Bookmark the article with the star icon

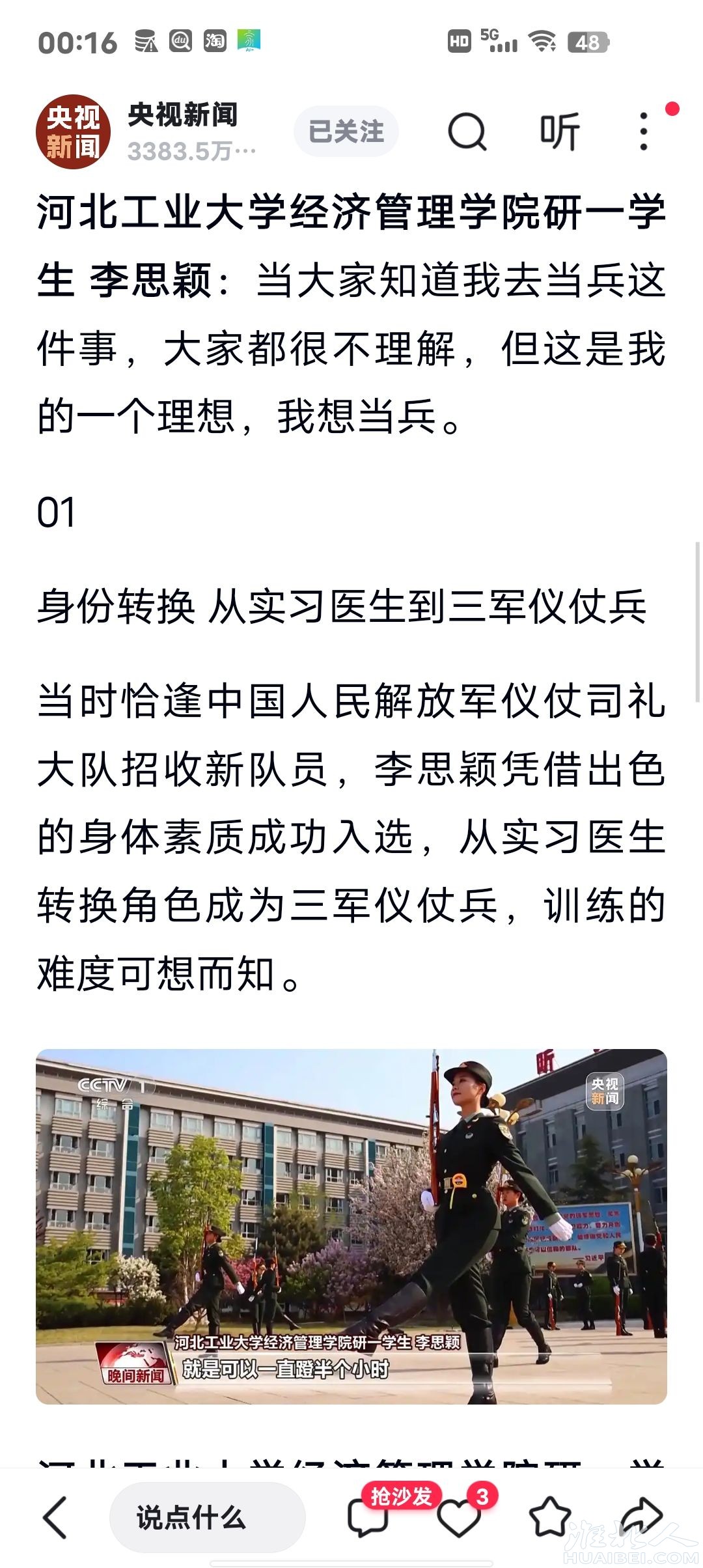pos(550,1517)
